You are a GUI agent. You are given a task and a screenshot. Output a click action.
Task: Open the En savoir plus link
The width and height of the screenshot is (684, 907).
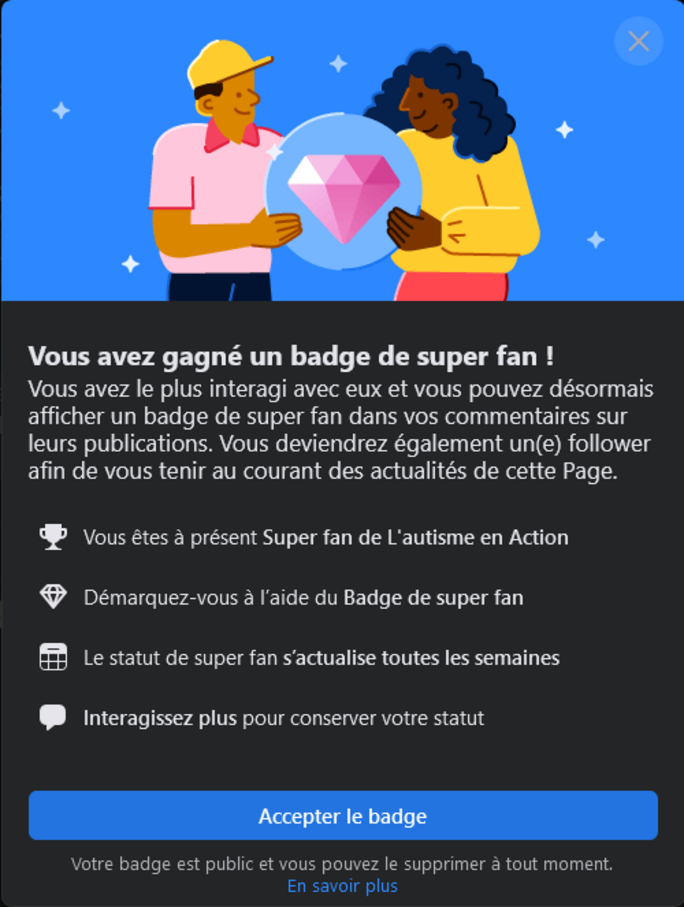[342, 886]
